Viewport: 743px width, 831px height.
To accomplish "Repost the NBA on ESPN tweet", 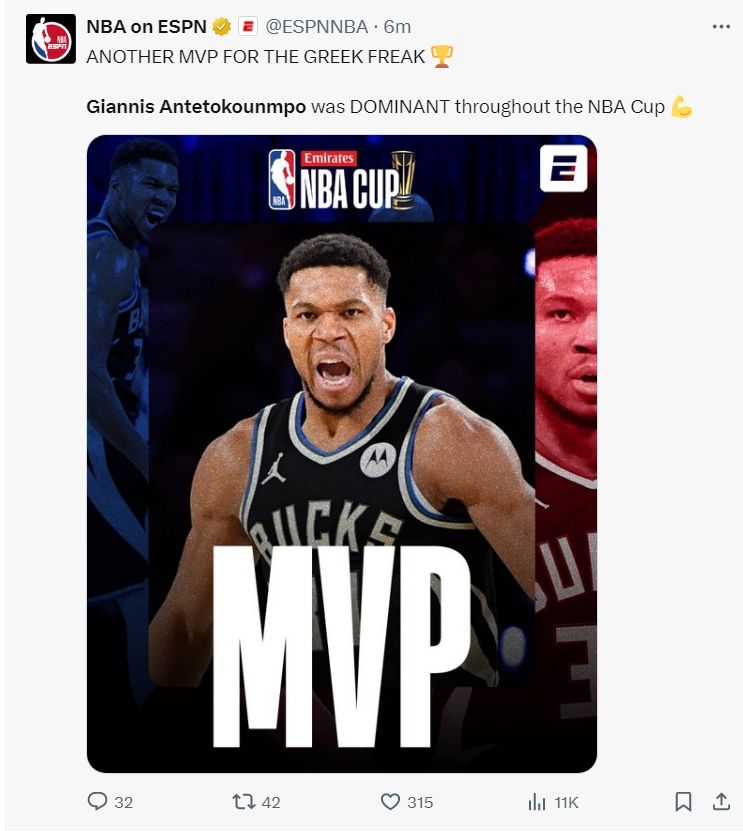I will click(x=243, y=802).
